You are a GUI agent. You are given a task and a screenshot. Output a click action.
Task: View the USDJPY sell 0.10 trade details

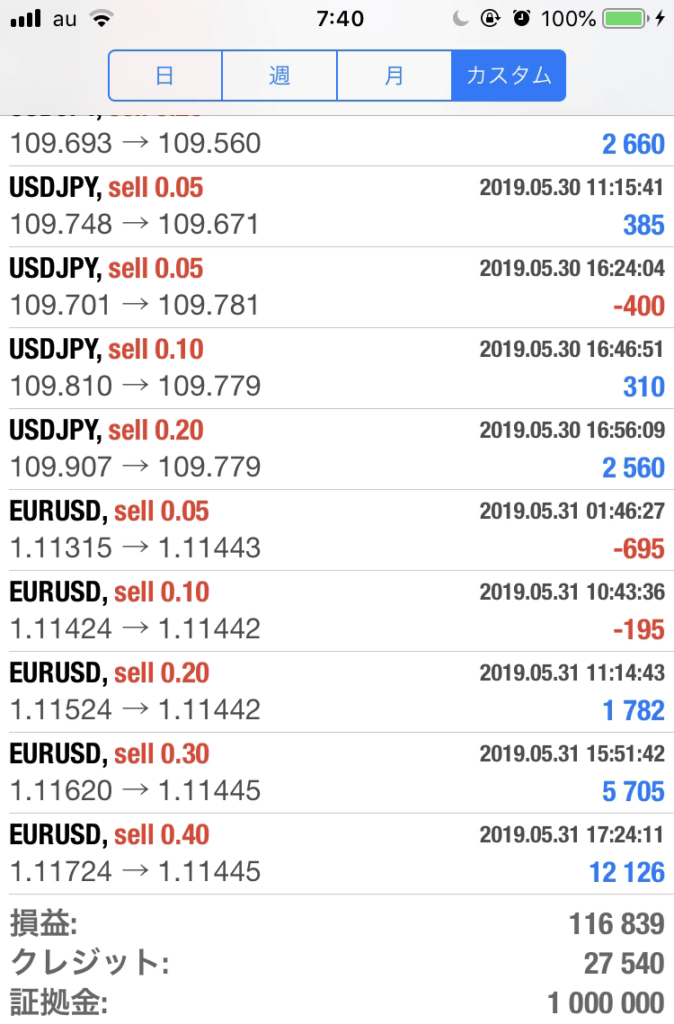point(337,368)
